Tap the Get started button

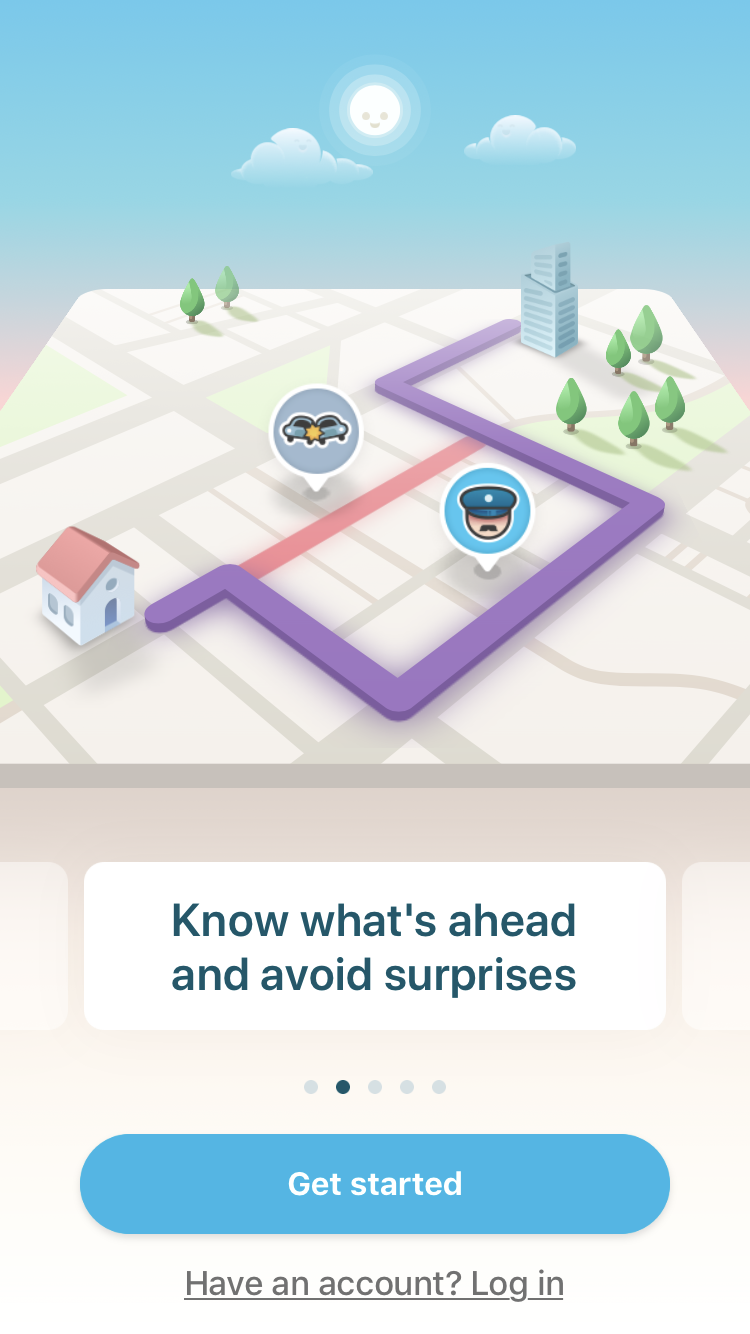(375, 1184)
